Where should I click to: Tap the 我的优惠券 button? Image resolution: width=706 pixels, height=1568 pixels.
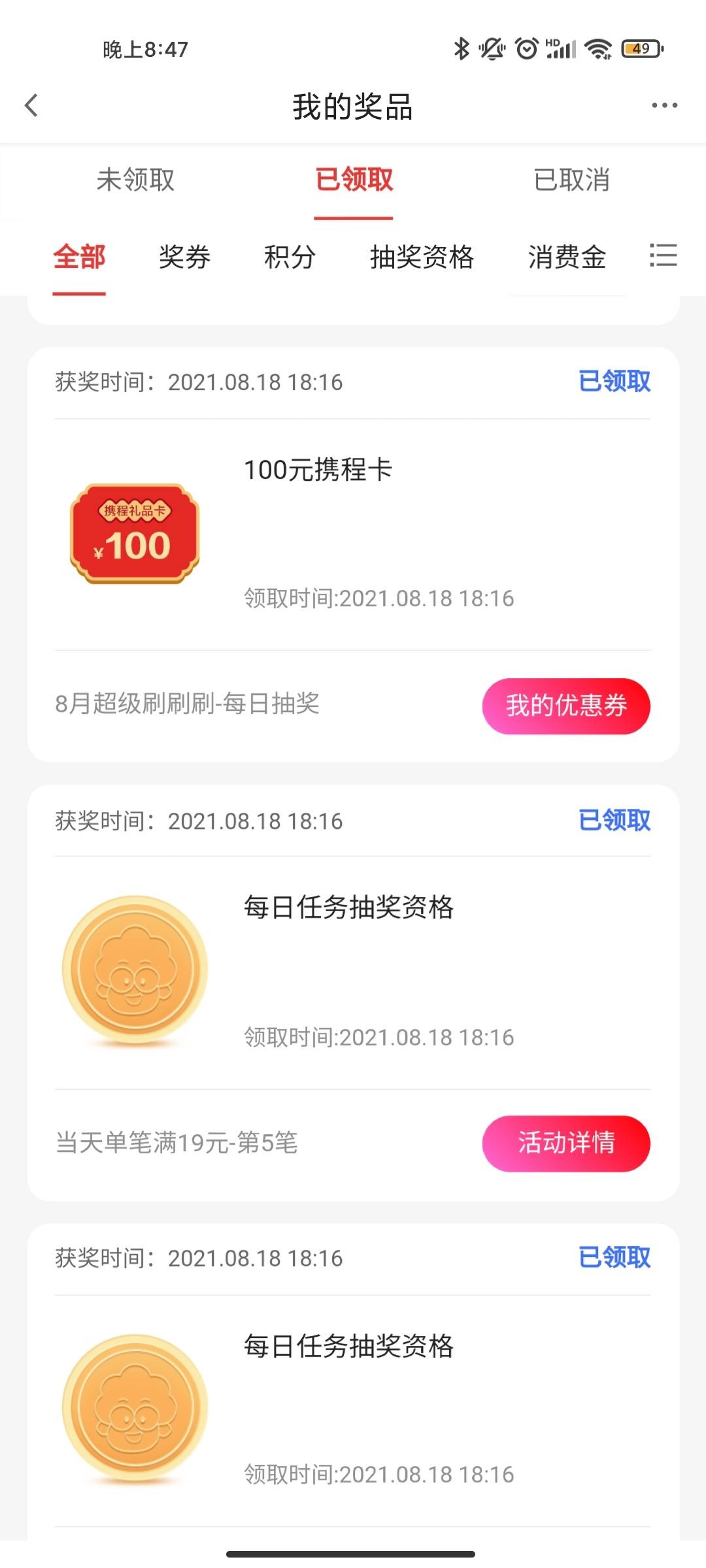point(566,706)
